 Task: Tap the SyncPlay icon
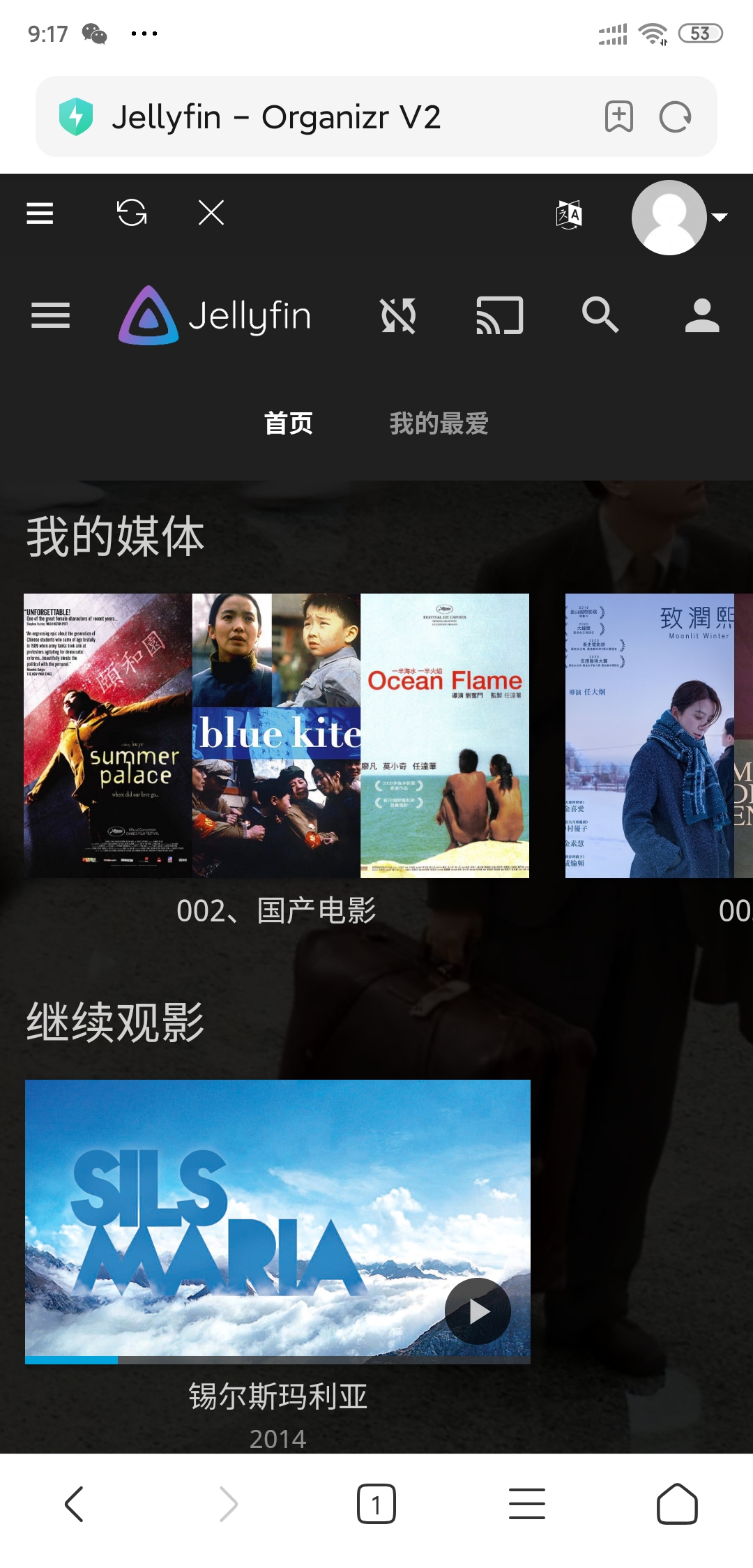398,315
